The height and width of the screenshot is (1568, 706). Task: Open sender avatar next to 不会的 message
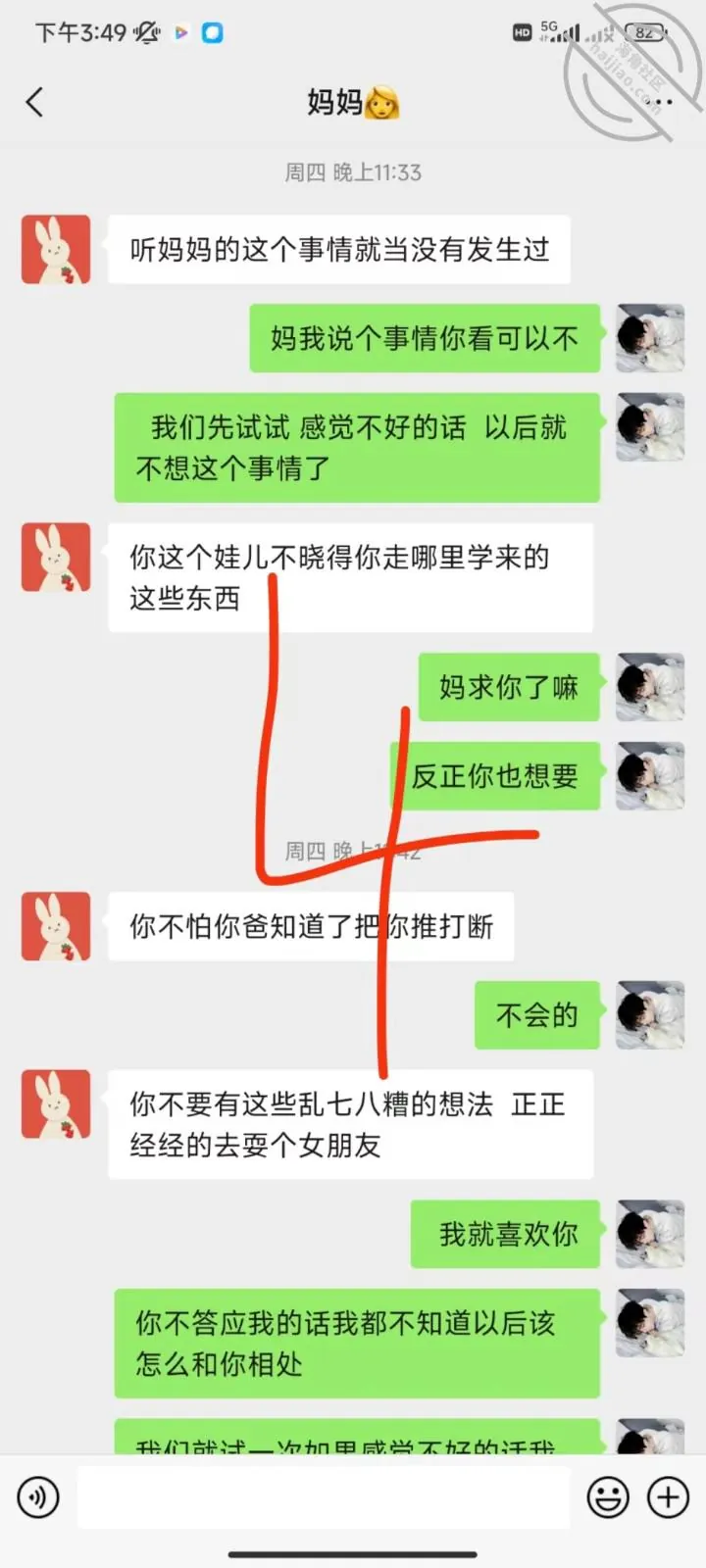click(x=650, y=1015)
